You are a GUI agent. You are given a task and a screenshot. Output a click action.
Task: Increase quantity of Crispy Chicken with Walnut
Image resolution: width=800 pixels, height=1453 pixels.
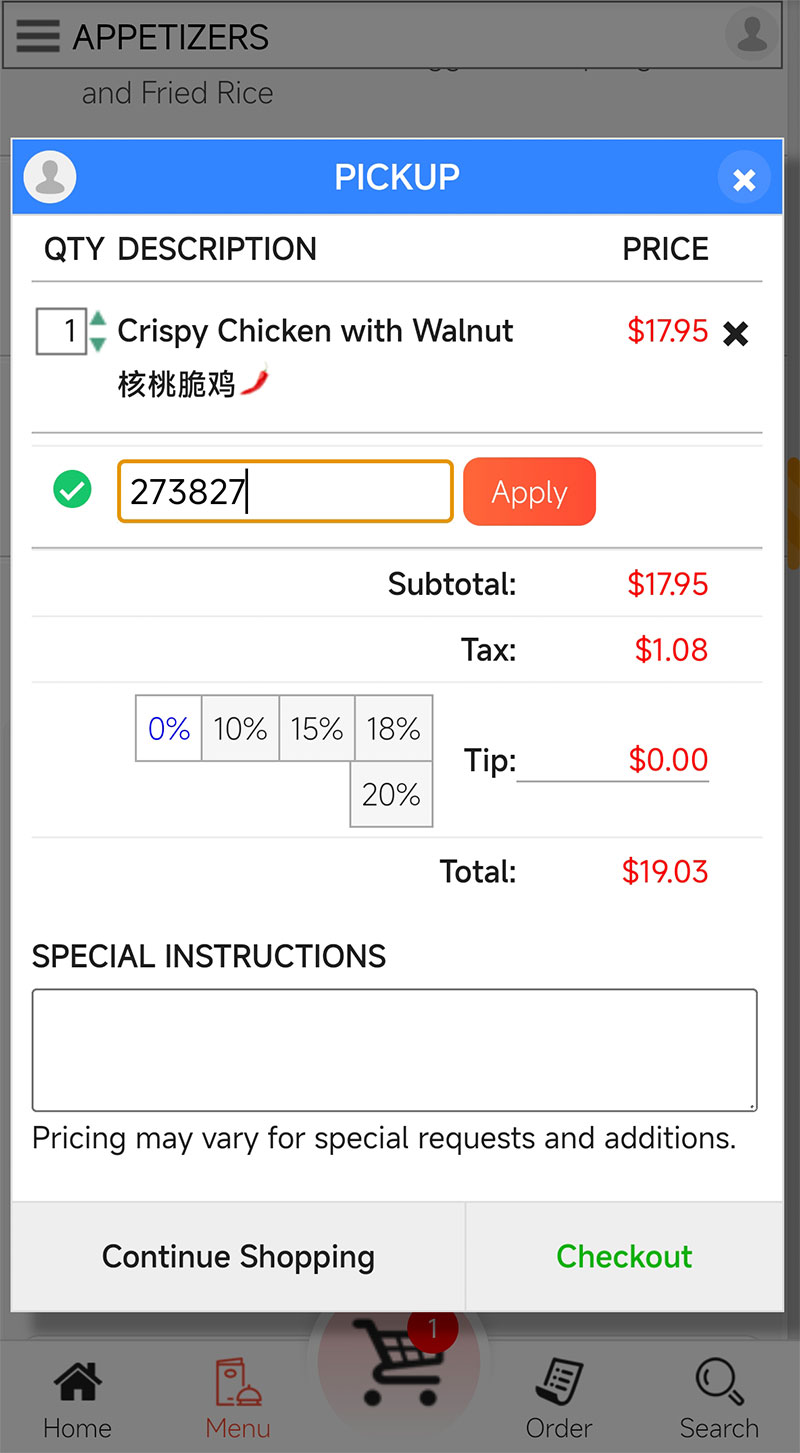pos(98,320)
